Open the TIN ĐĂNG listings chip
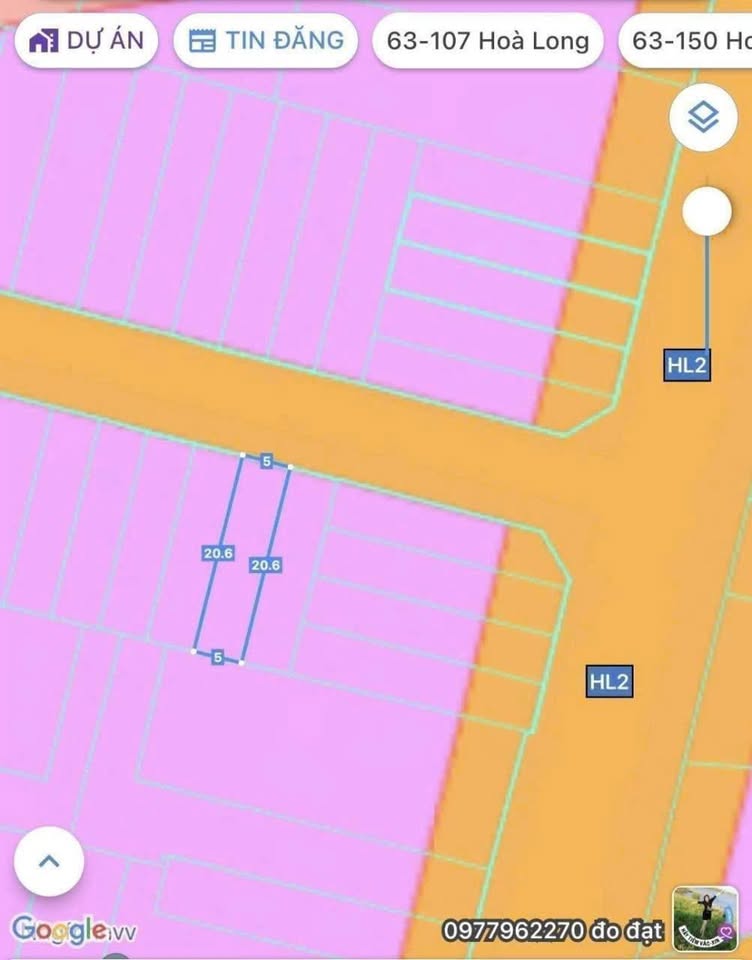Image resolution: width=752 pixels, height=960 pixels. click(x=265, y=41)
